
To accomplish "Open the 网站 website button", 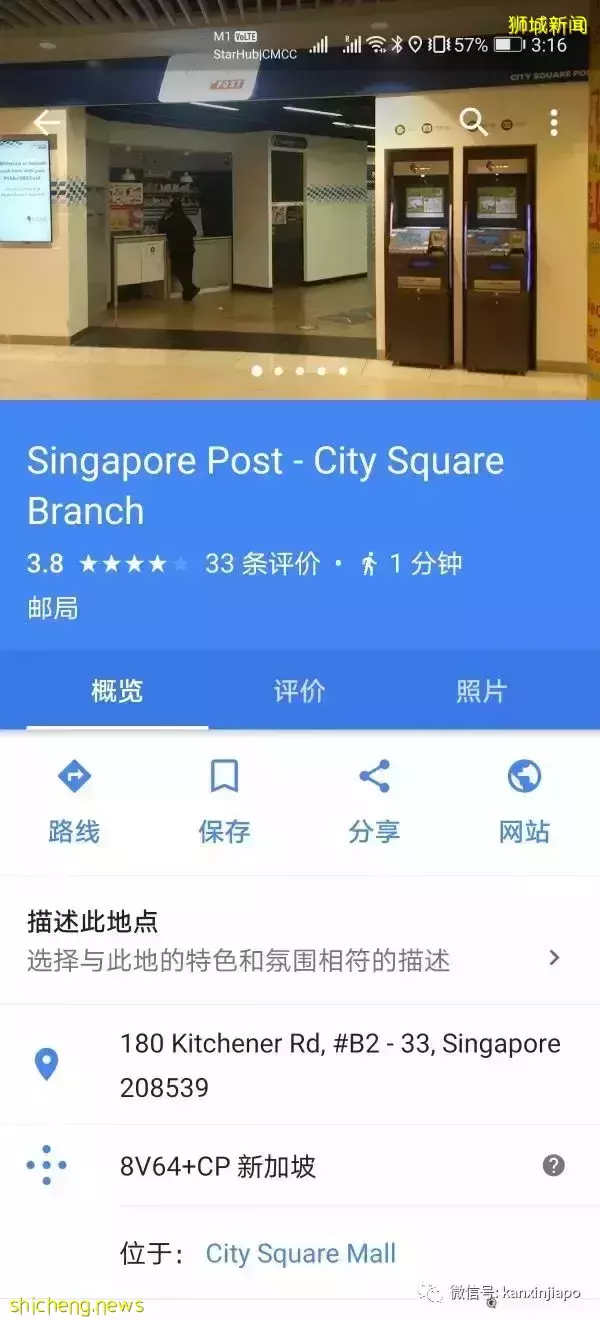I will click(x=524, y=802).
